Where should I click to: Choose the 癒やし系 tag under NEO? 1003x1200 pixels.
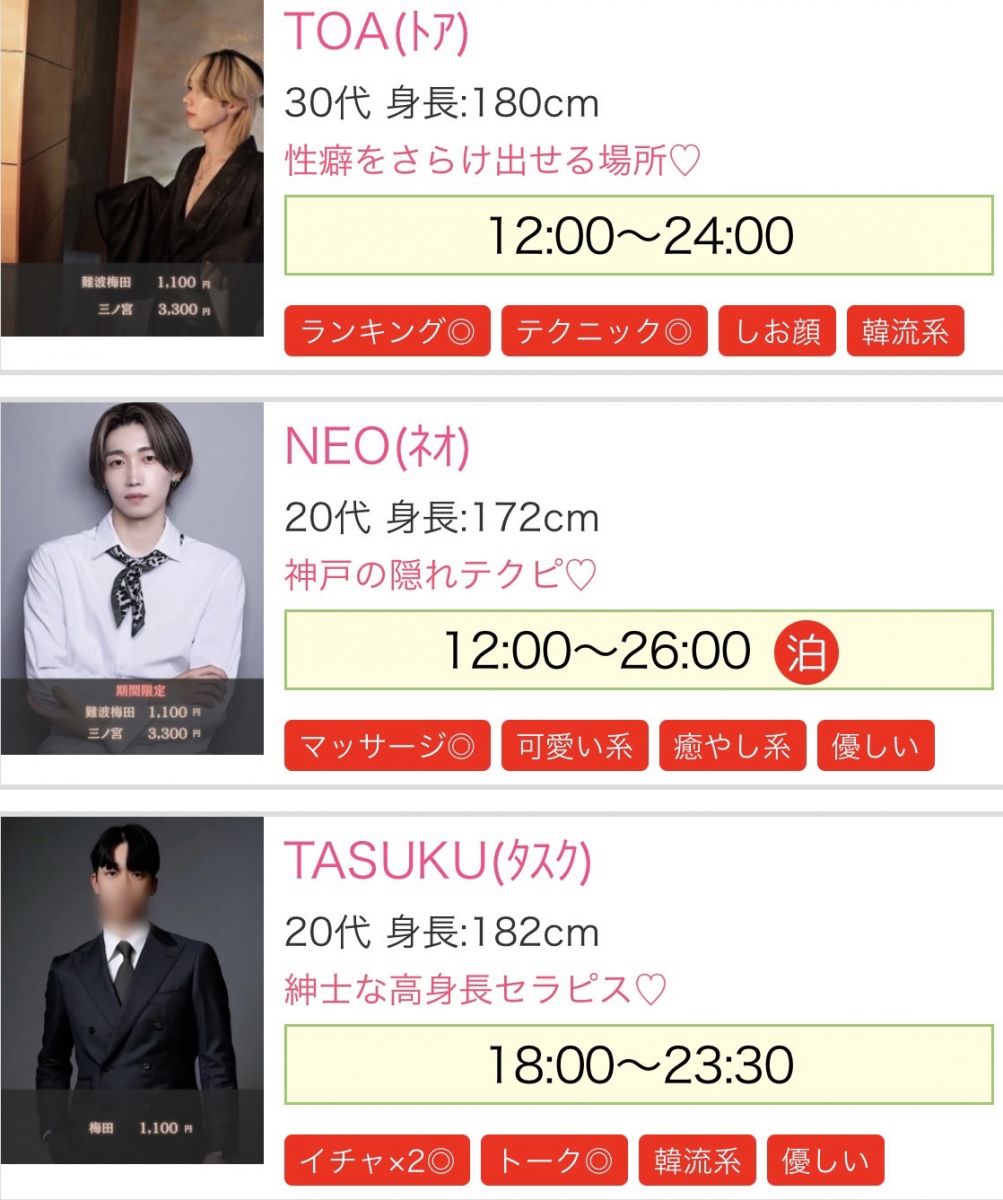coord(733,746)
